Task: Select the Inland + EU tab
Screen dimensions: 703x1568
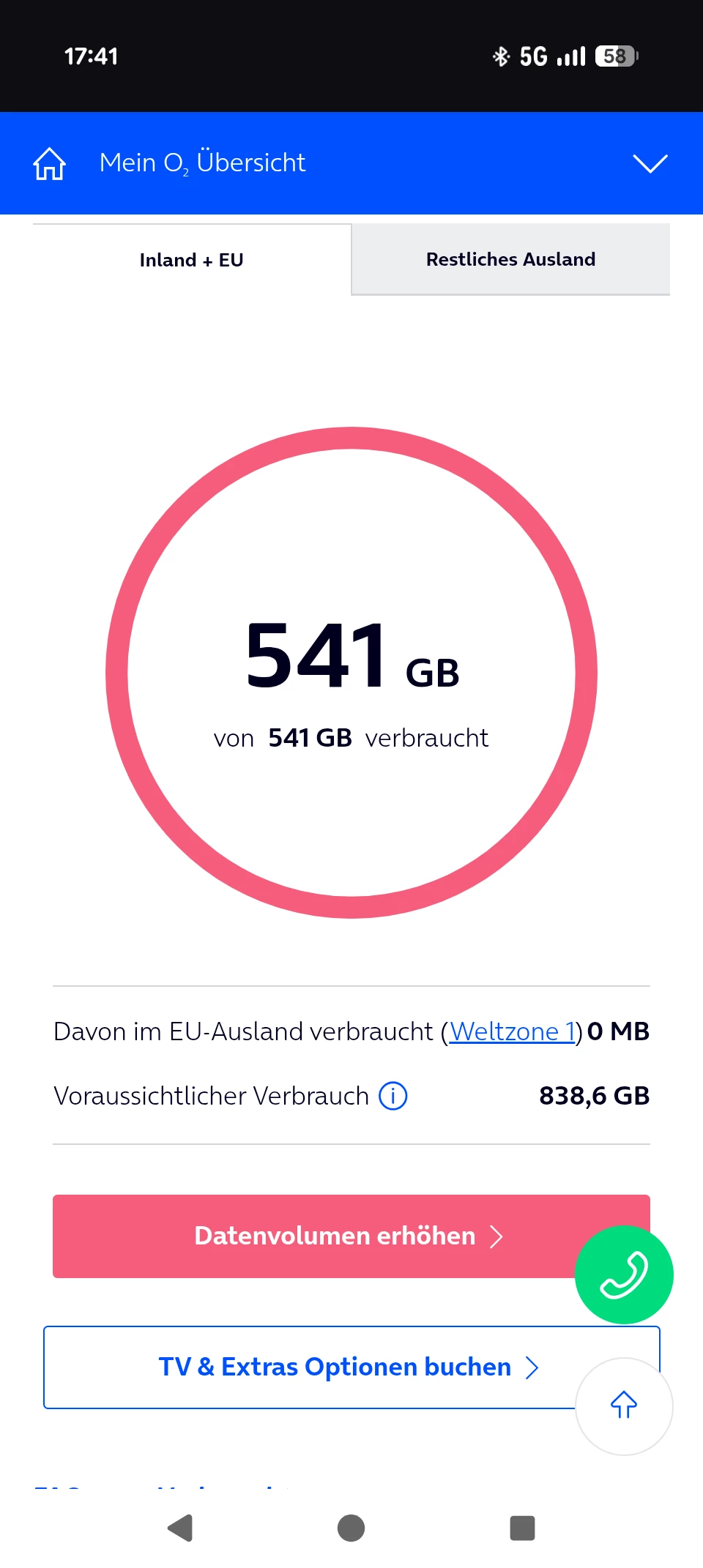Action: click(192, 260)
